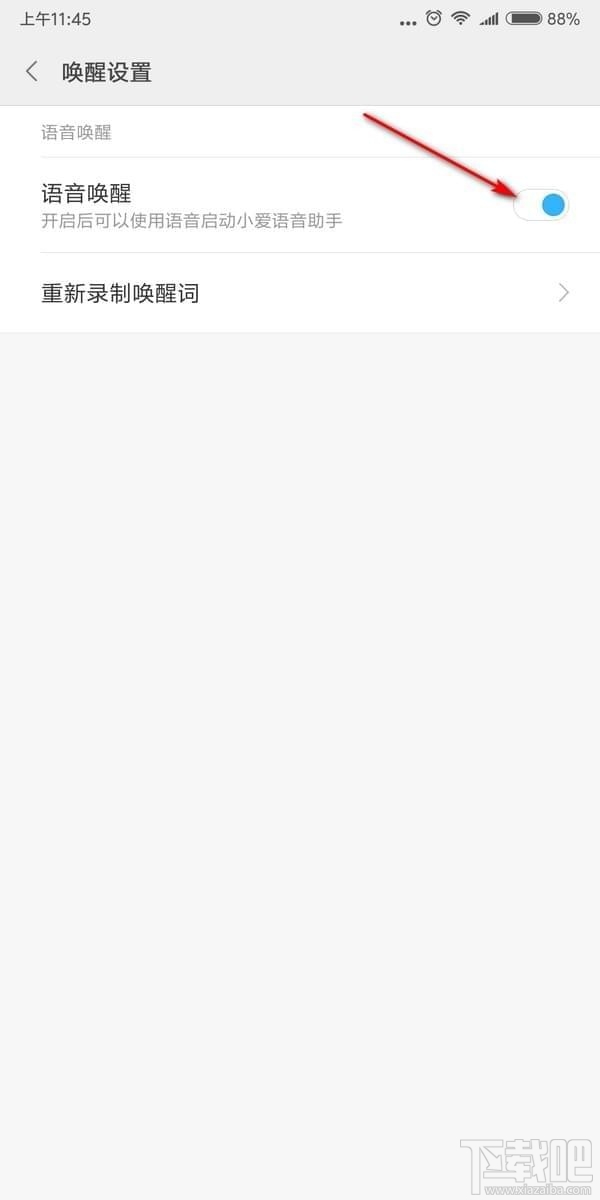Open 重新录制唤醒词
Image resolution: width=600 pixels, height=1200 pixels.
[x=300, y=293]
